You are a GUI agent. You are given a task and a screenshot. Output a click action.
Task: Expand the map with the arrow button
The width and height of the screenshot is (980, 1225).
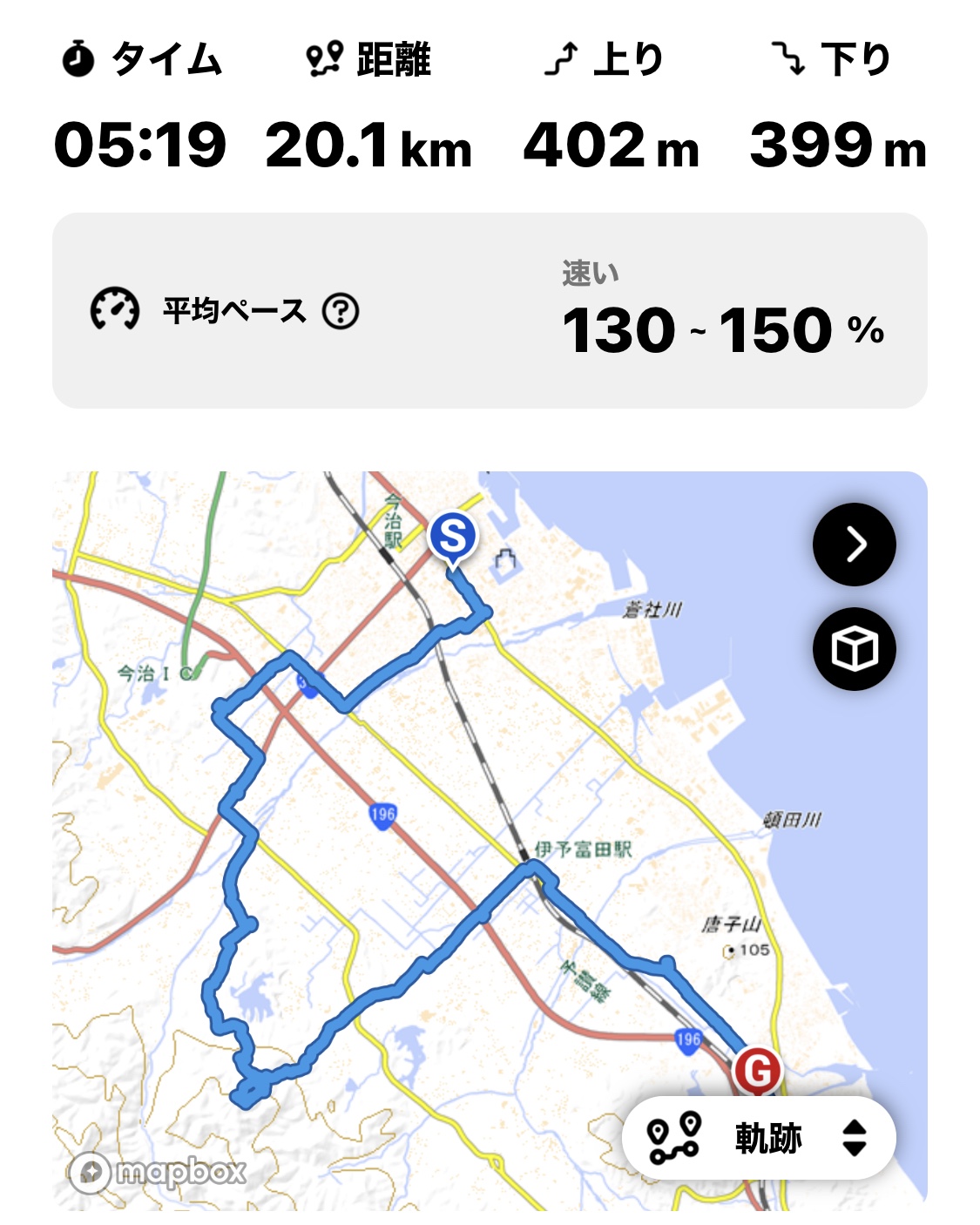pyautogui.click(x=854, y=545)
